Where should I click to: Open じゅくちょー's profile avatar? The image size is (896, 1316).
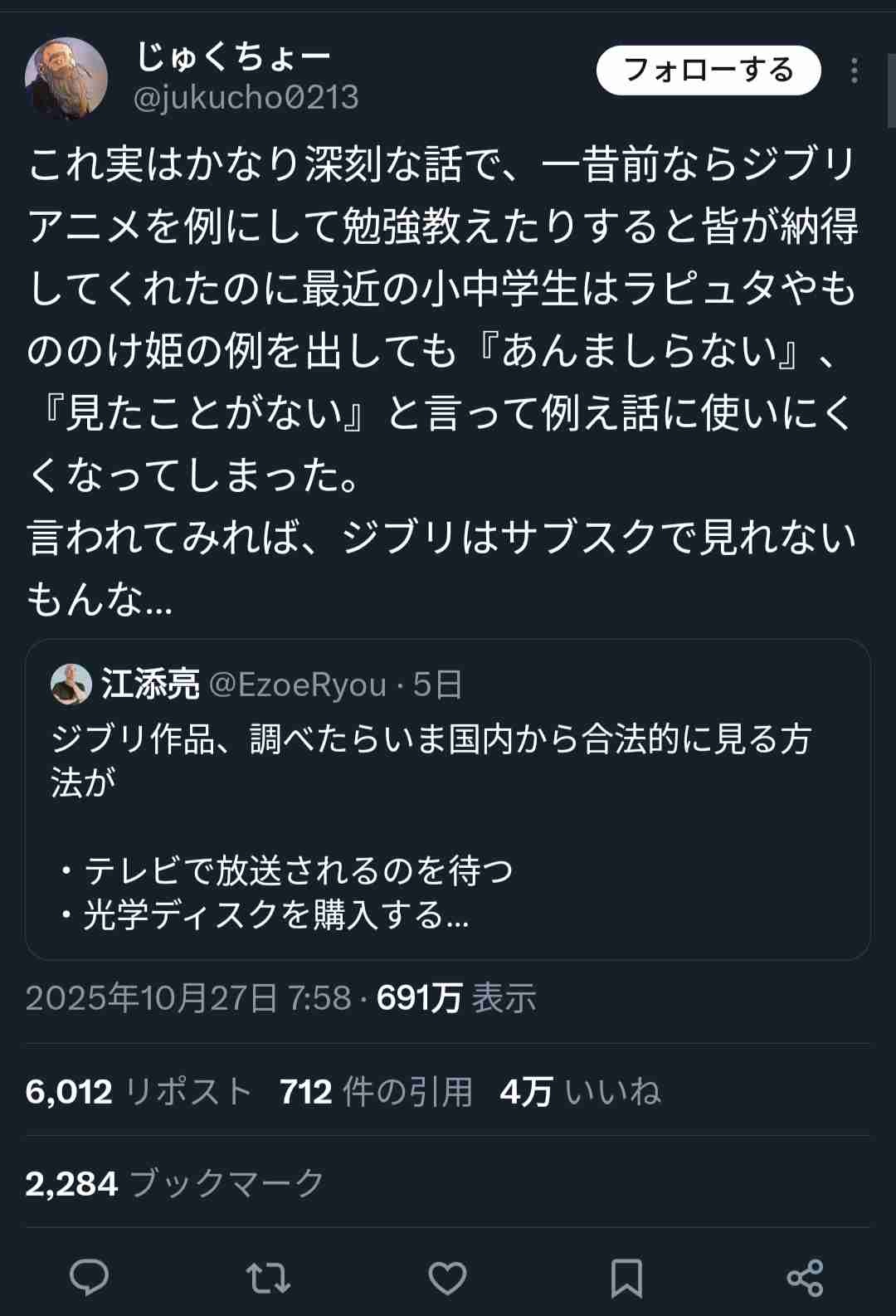[66, 79]
